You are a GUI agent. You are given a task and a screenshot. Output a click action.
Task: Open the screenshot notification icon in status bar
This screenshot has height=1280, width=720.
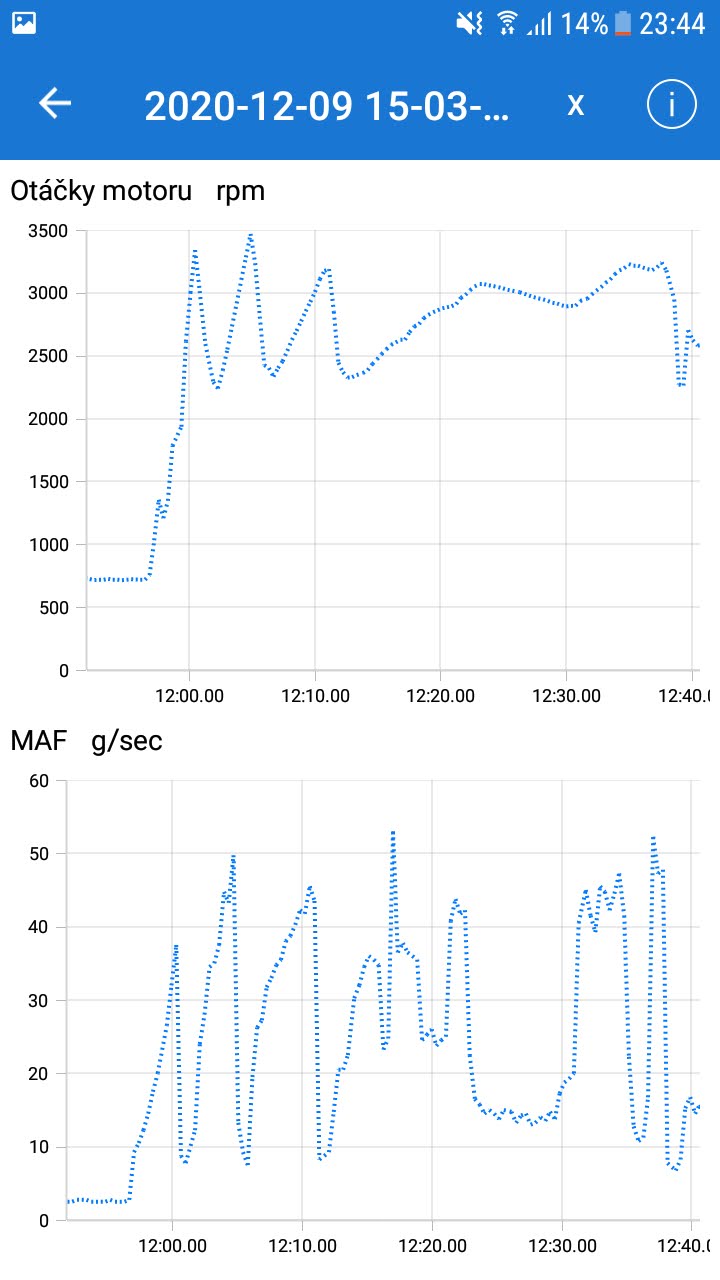(x=24, y=21)
